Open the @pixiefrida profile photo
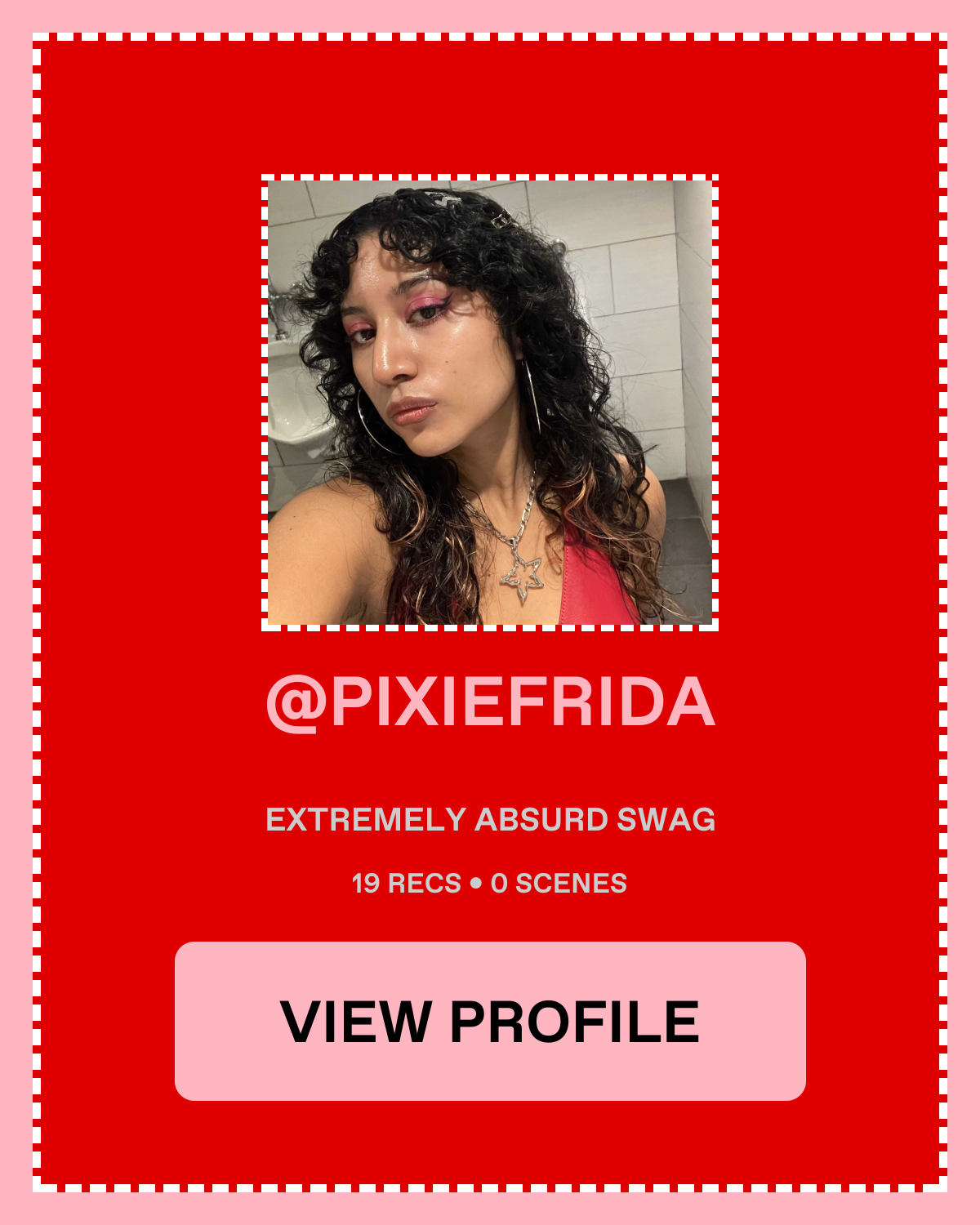Image resolution: width=980 pixels, height=1225 pixels. 490,403
